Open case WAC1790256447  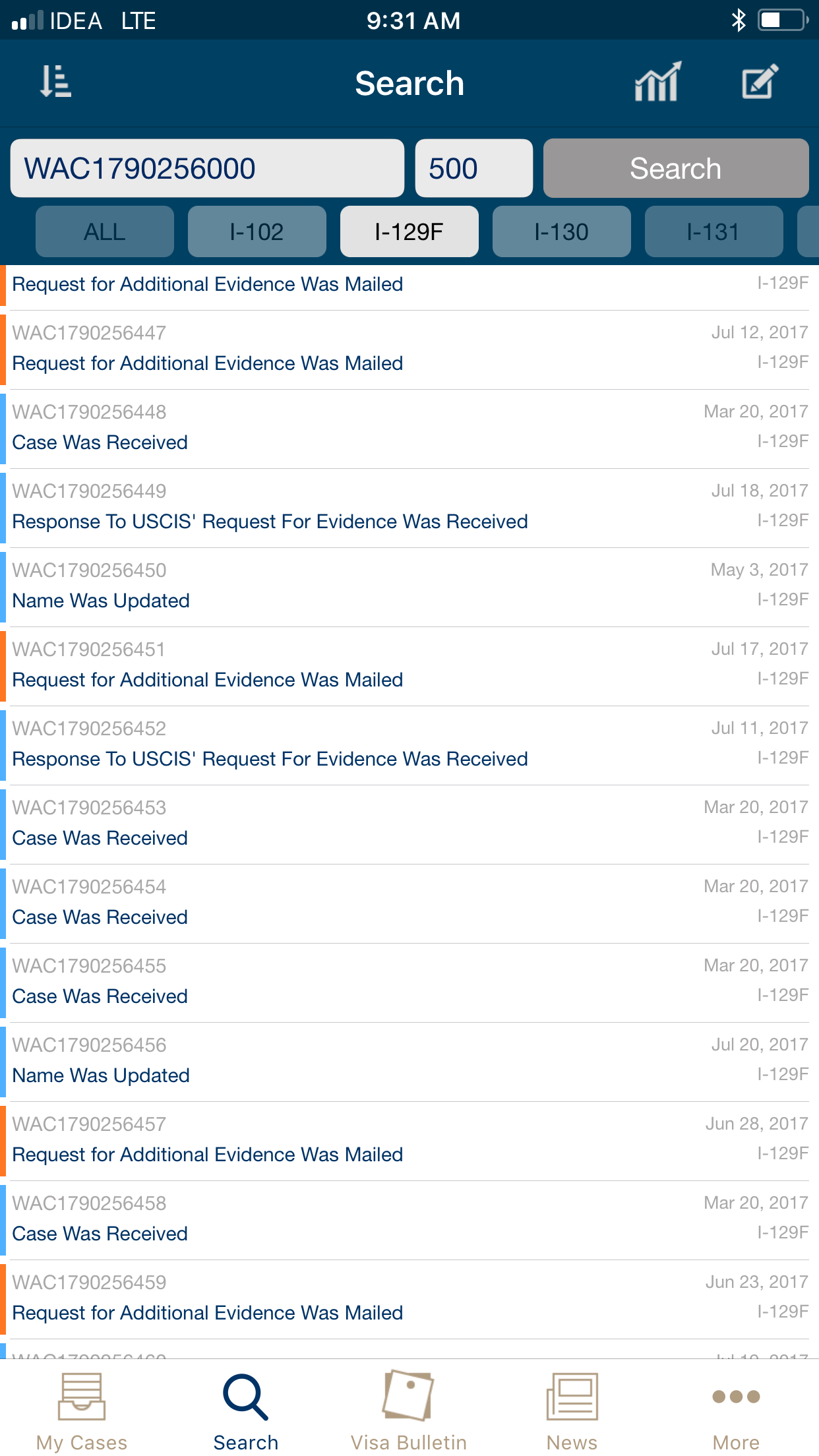[409, 349]
